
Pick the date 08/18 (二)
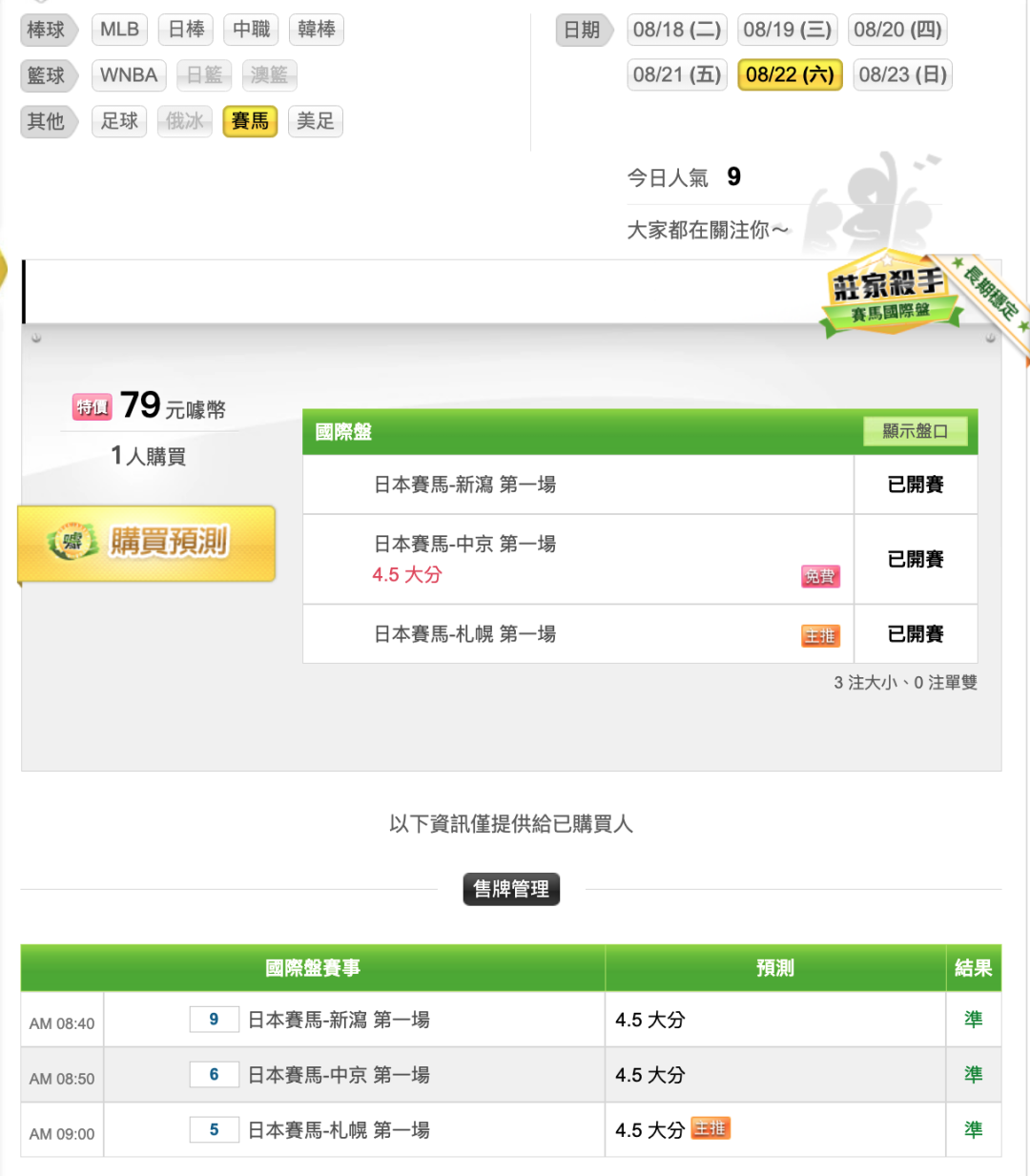677,30
